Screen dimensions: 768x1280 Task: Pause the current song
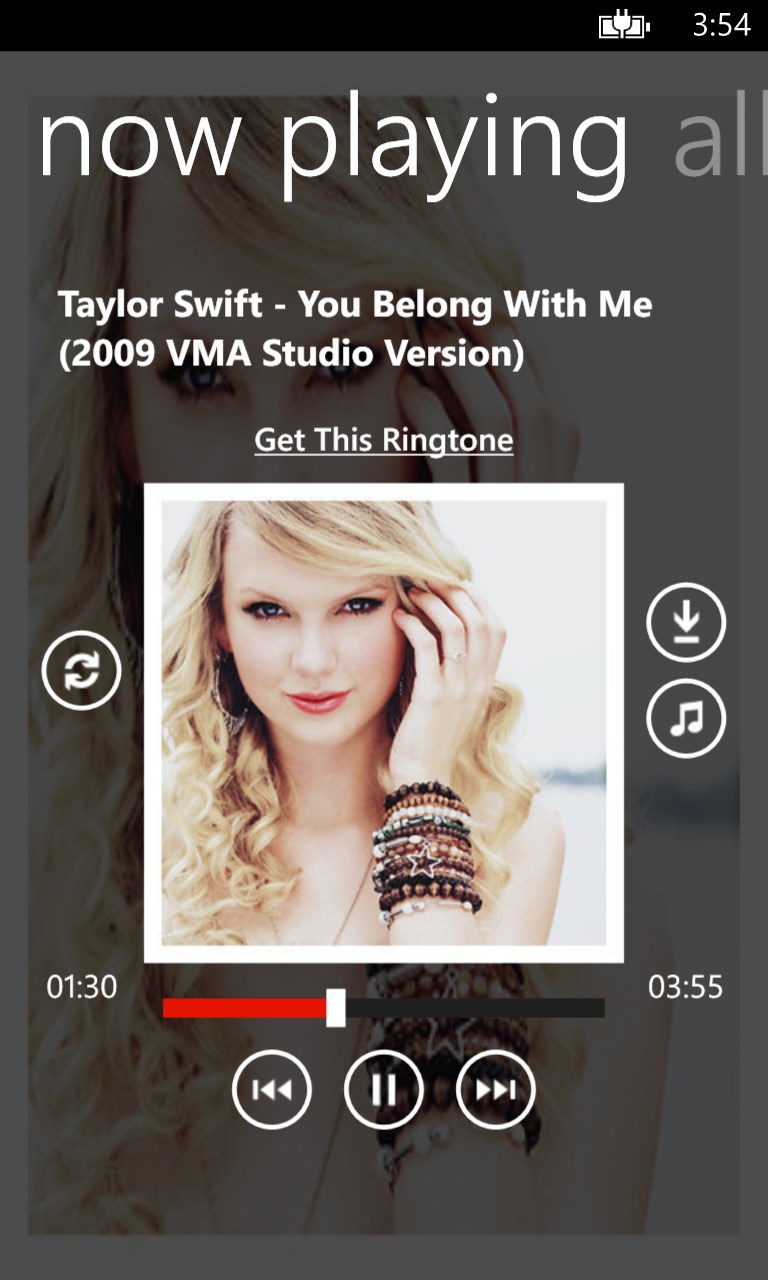coord(384,1089)
